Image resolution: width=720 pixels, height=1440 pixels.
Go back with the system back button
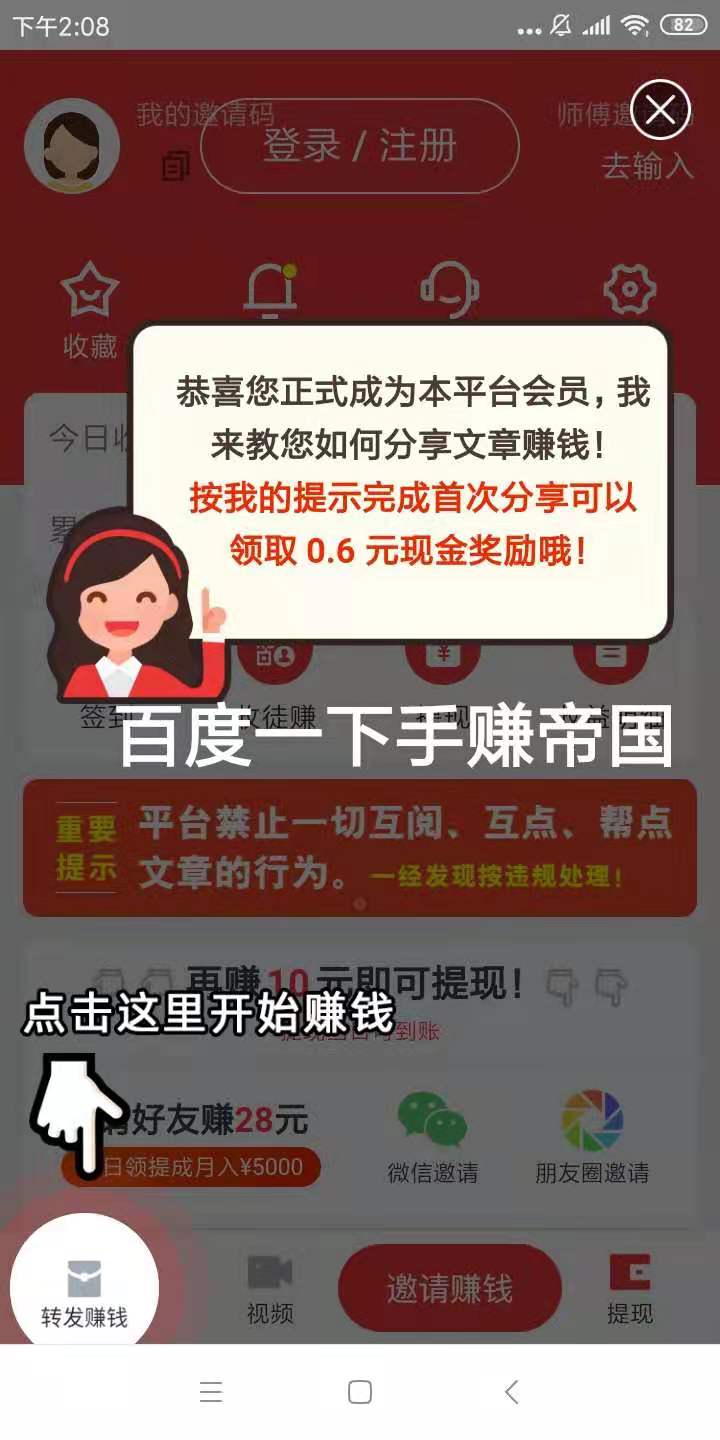511,1392
